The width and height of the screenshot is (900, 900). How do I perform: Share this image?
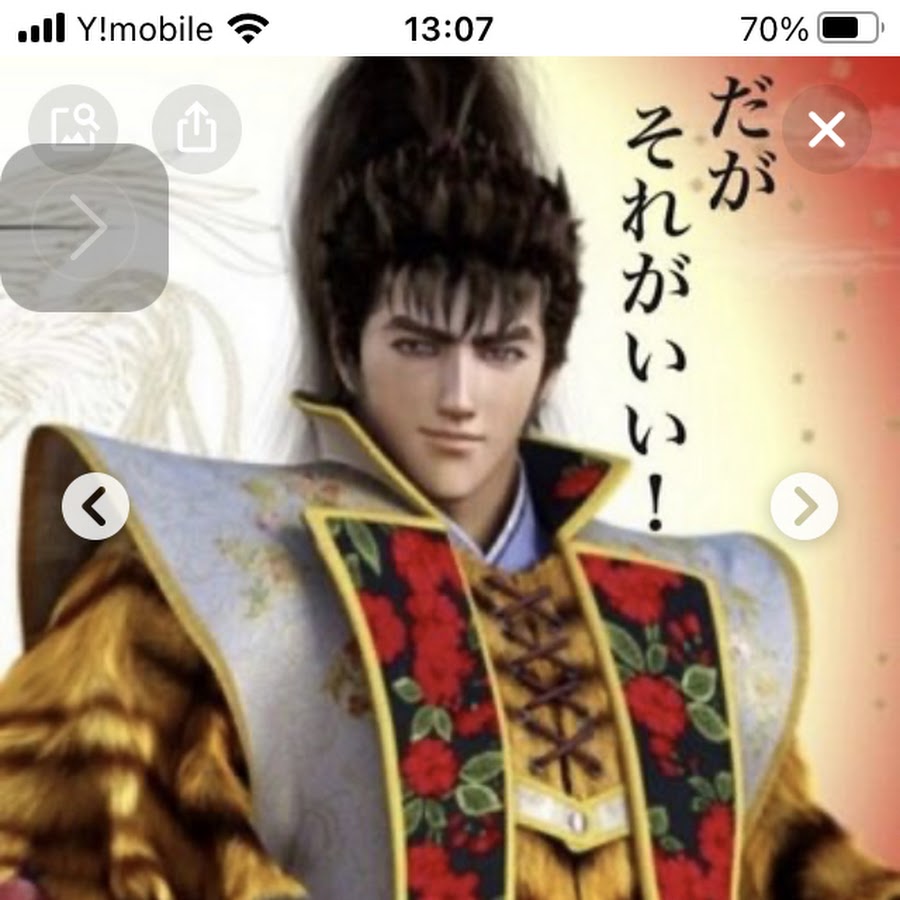click(x=197, y=129)
